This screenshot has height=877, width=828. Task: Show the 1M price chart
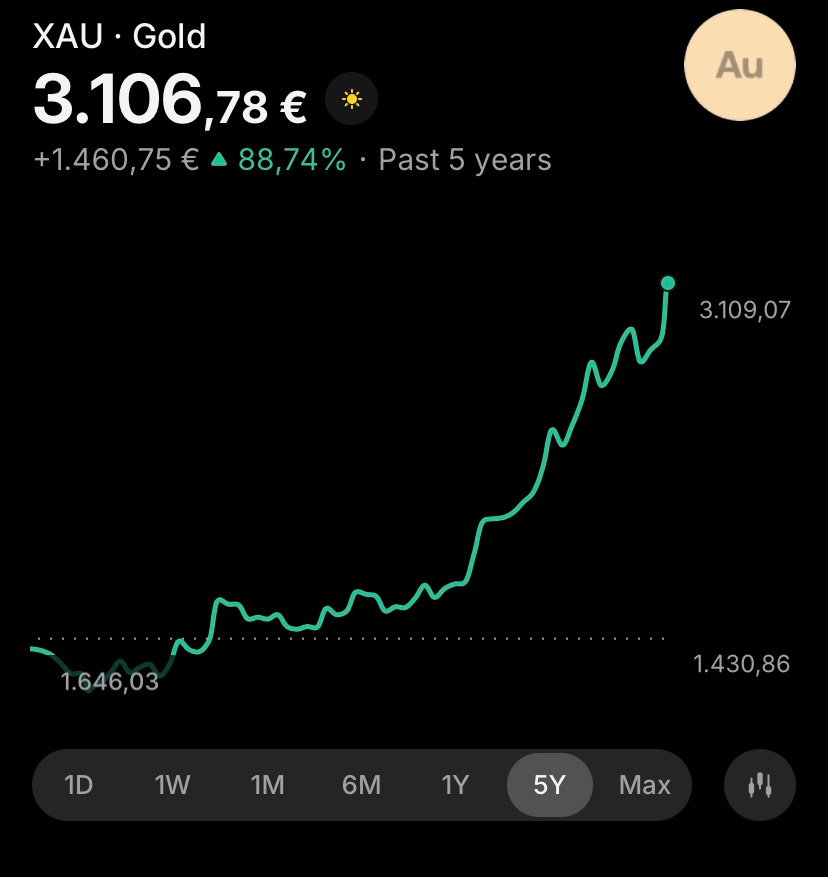pyautogui.click(x=267, y=785)
